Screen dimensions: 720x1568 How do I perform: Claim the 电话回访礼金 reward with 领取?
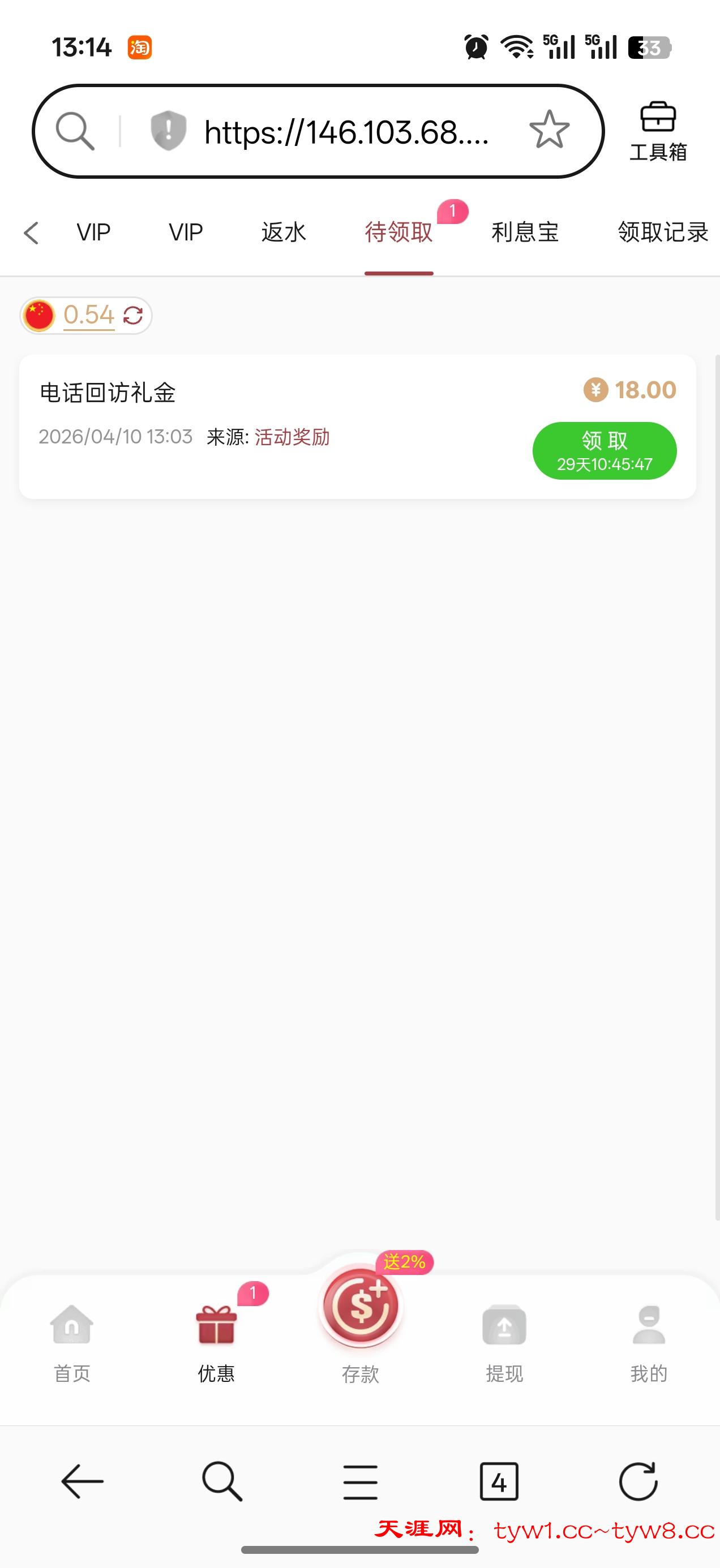point(605,450)
